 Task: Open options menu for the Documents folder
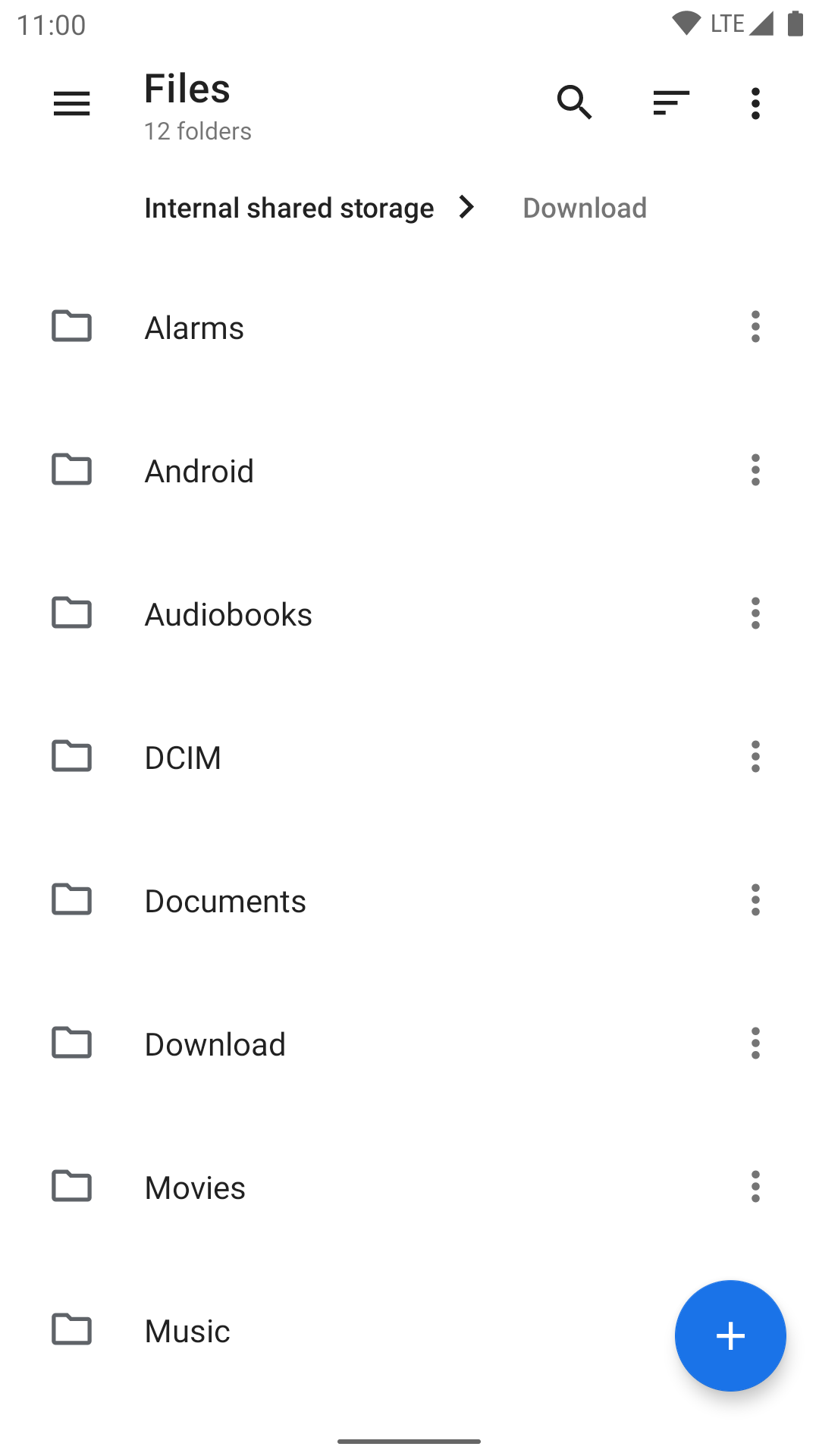tap(755, 899)
